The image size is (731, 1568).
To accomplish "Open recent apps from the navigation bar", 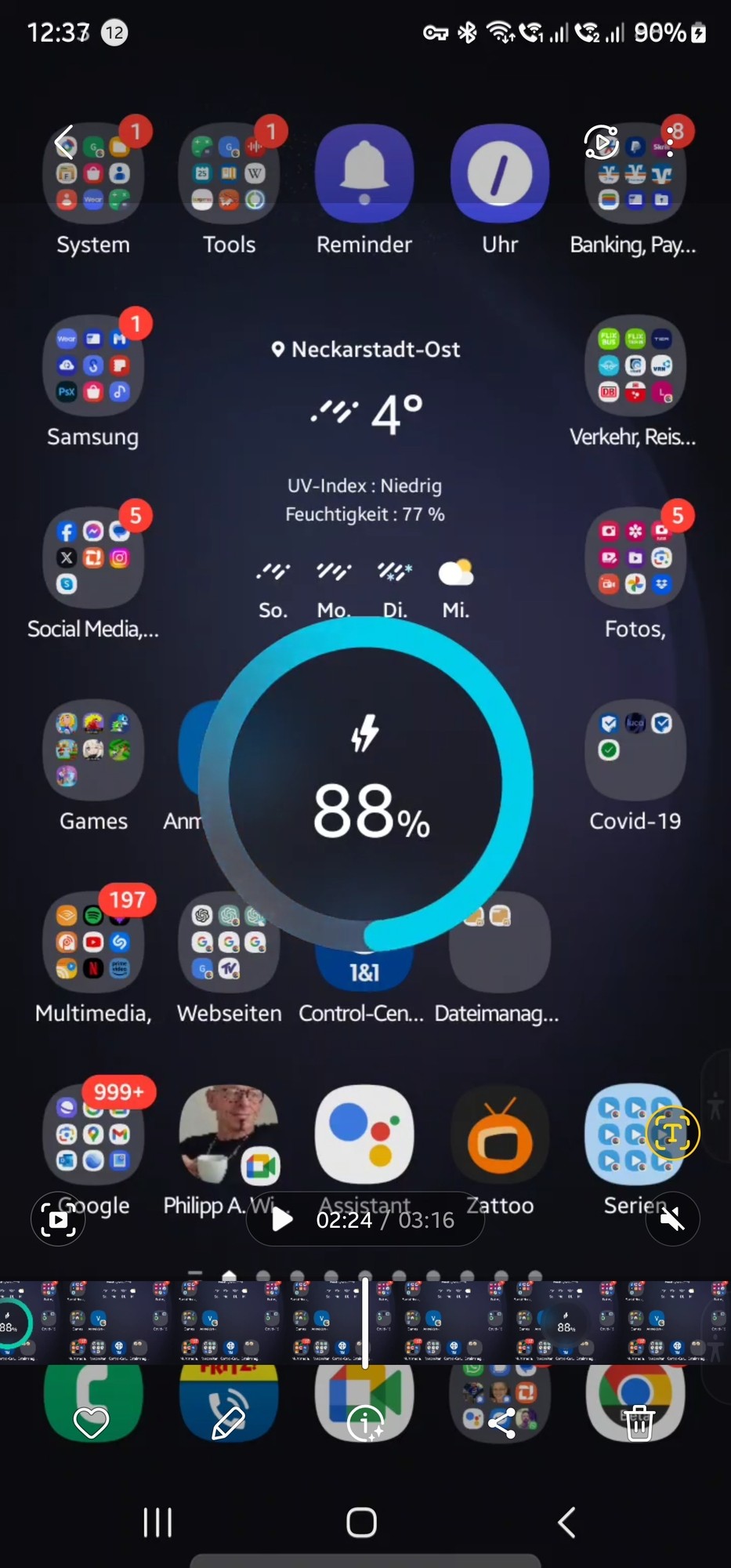I will point(157,1523).
